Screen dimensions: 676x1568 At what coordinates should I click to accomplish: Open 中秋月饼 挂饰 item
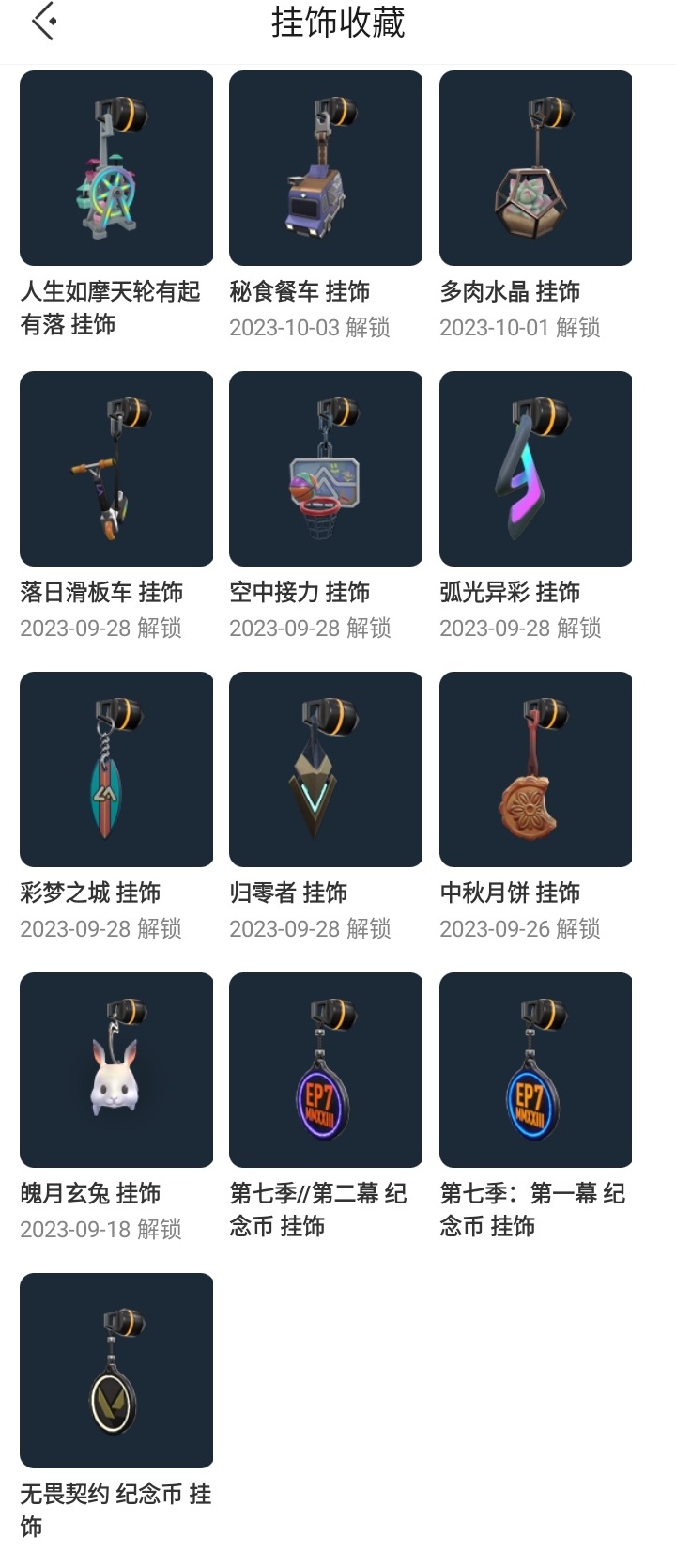535,769
